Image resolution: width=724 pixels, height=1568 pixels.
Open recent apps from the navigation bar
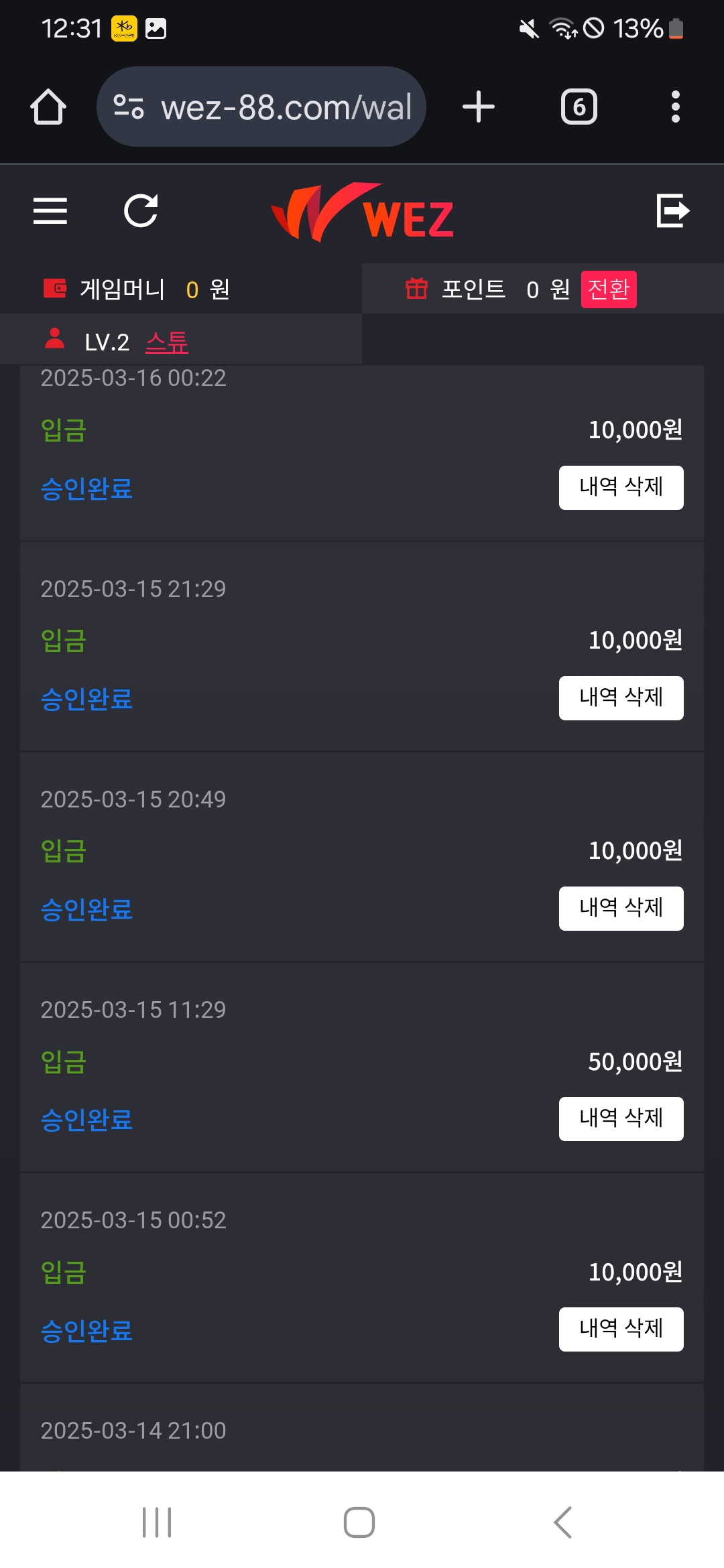coord(158,1522)
